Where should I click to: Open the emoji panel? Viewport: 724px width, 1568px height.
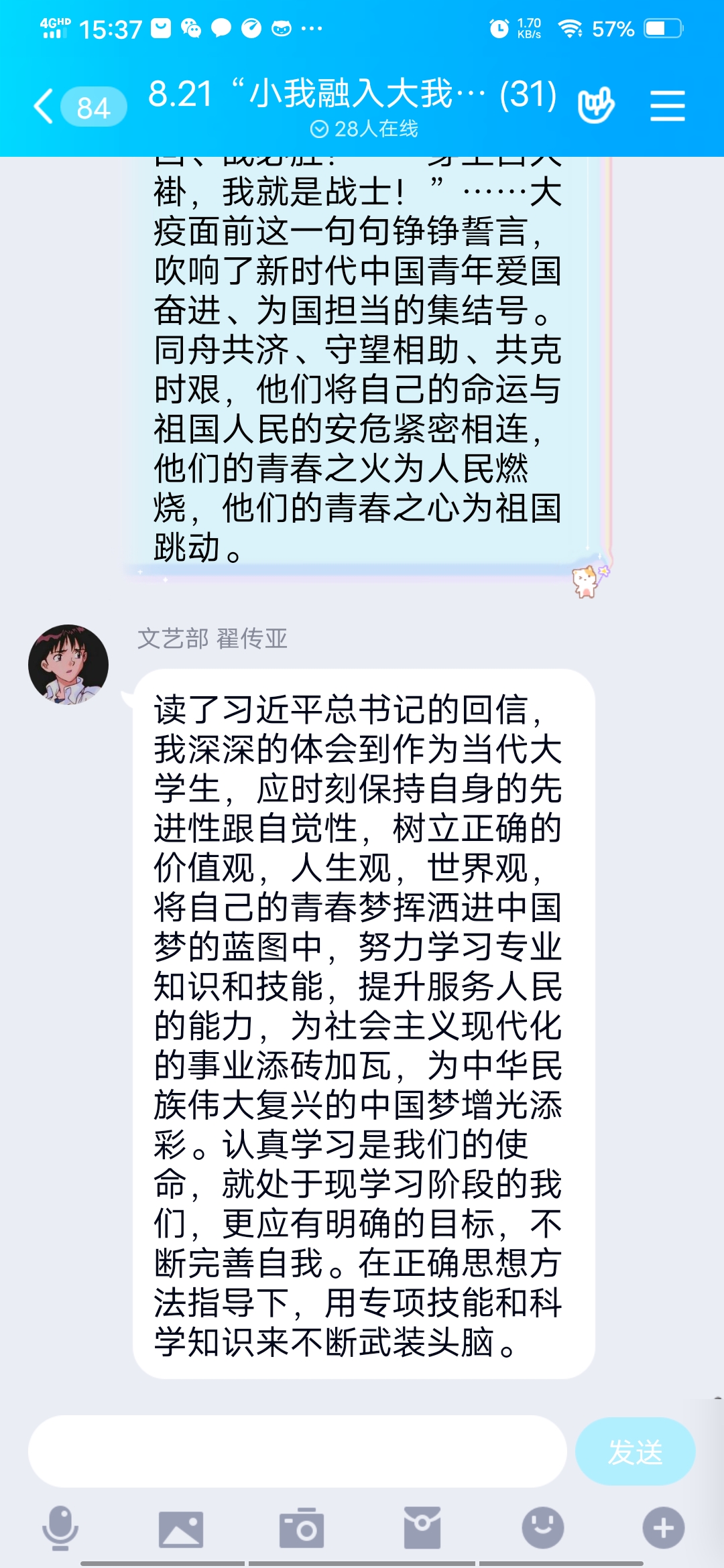543,1528
